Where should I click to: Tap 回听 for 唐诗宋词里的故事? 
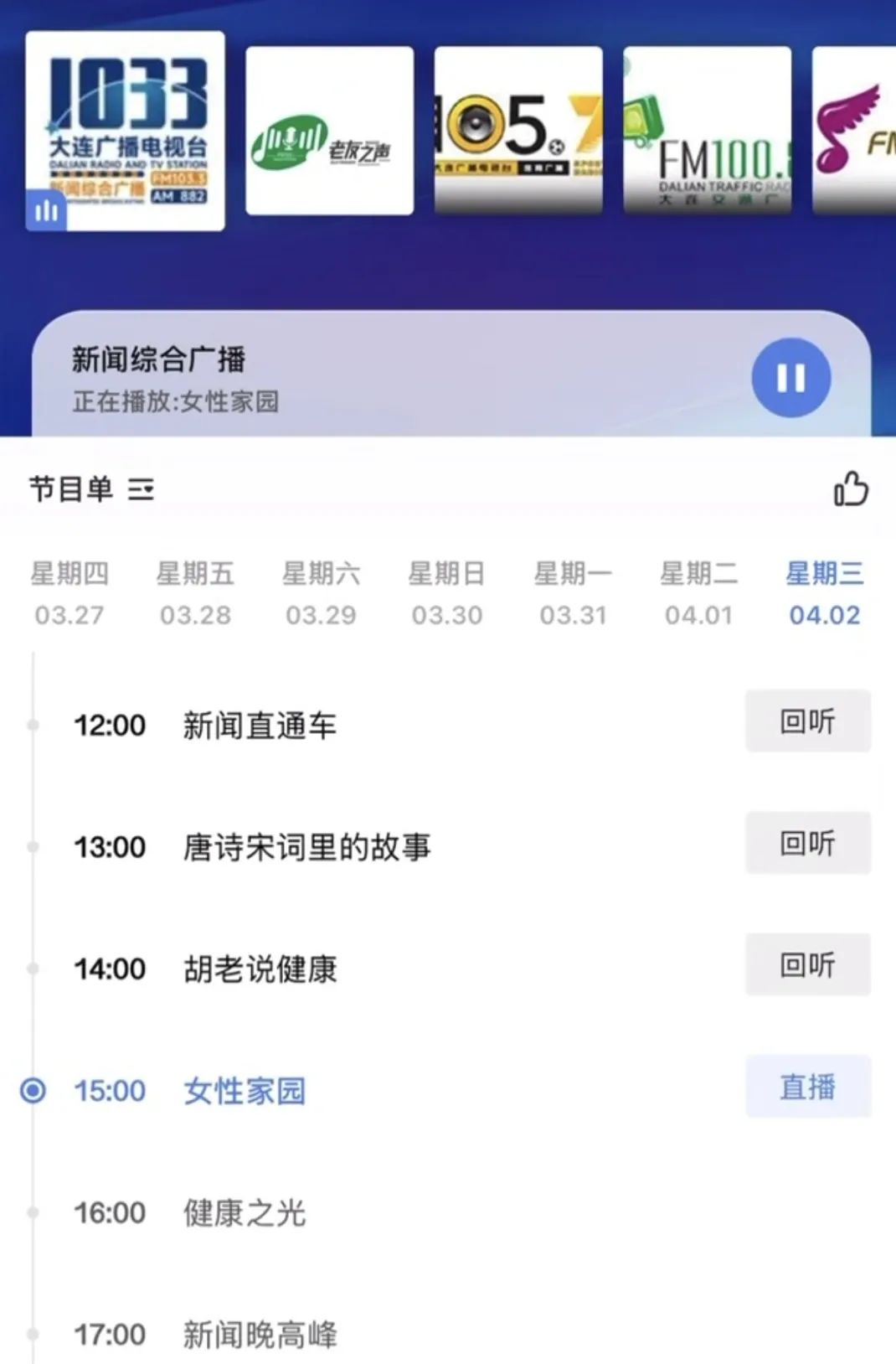[x=807, y=843]
